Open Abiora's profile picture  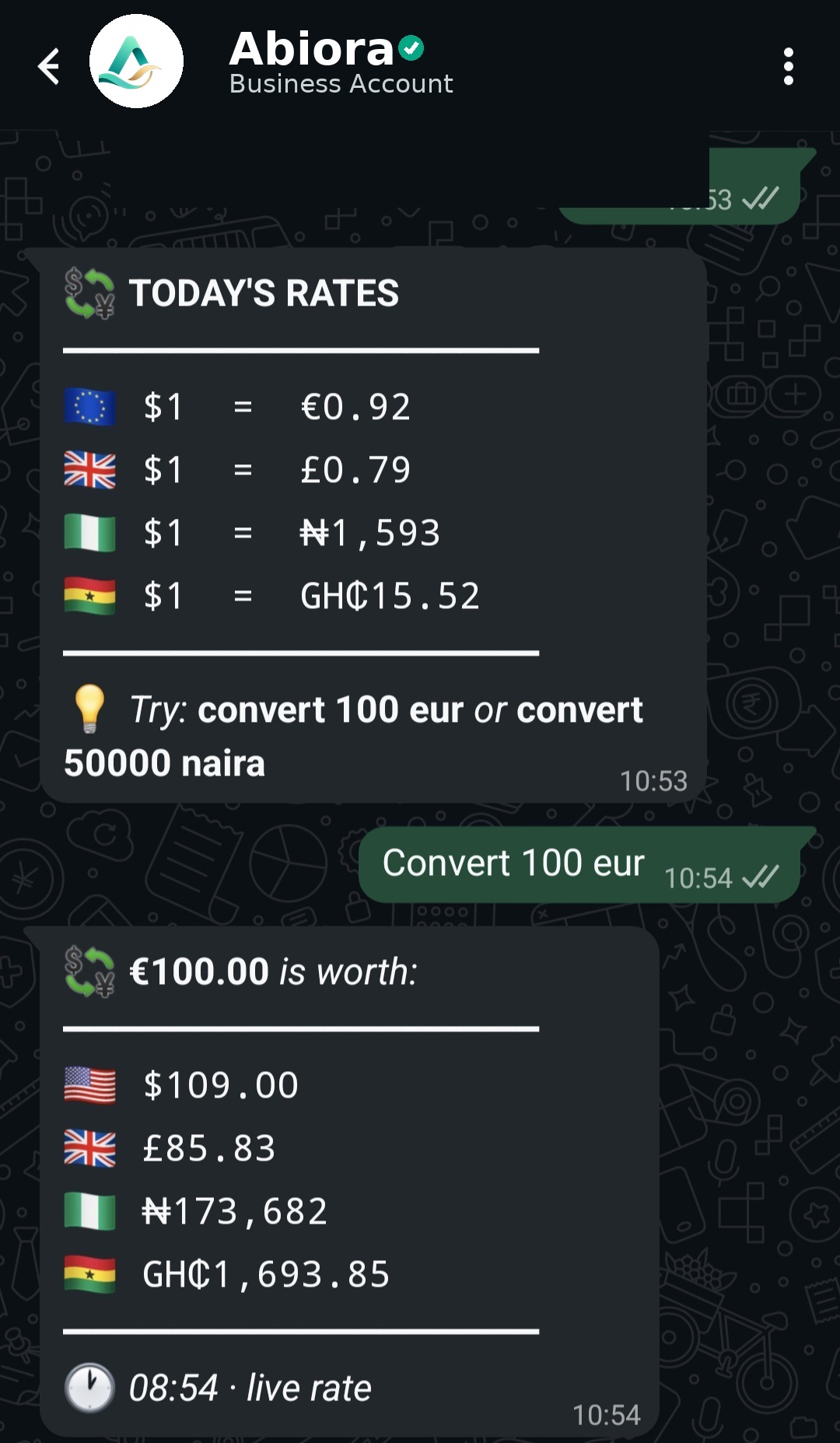[136, 61]
